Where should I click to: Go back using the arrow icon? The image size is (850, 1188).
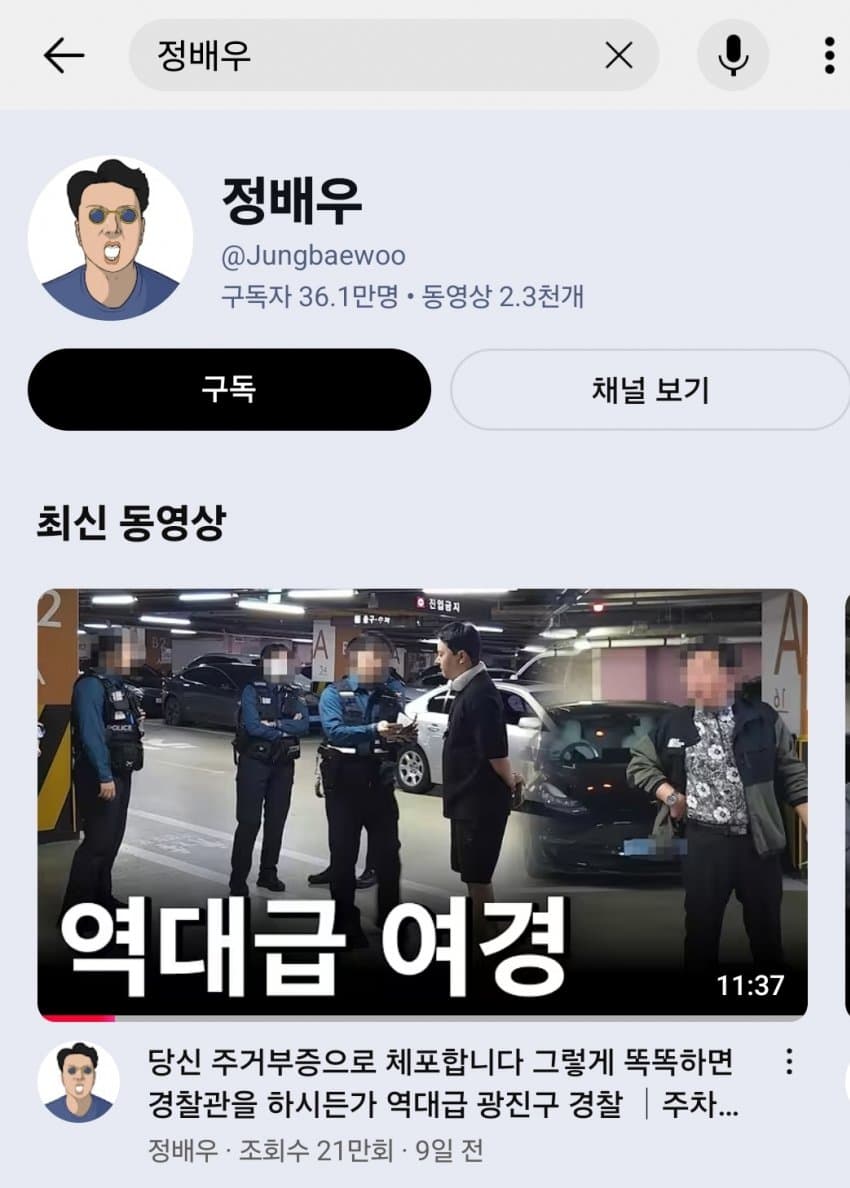point(64,55)
